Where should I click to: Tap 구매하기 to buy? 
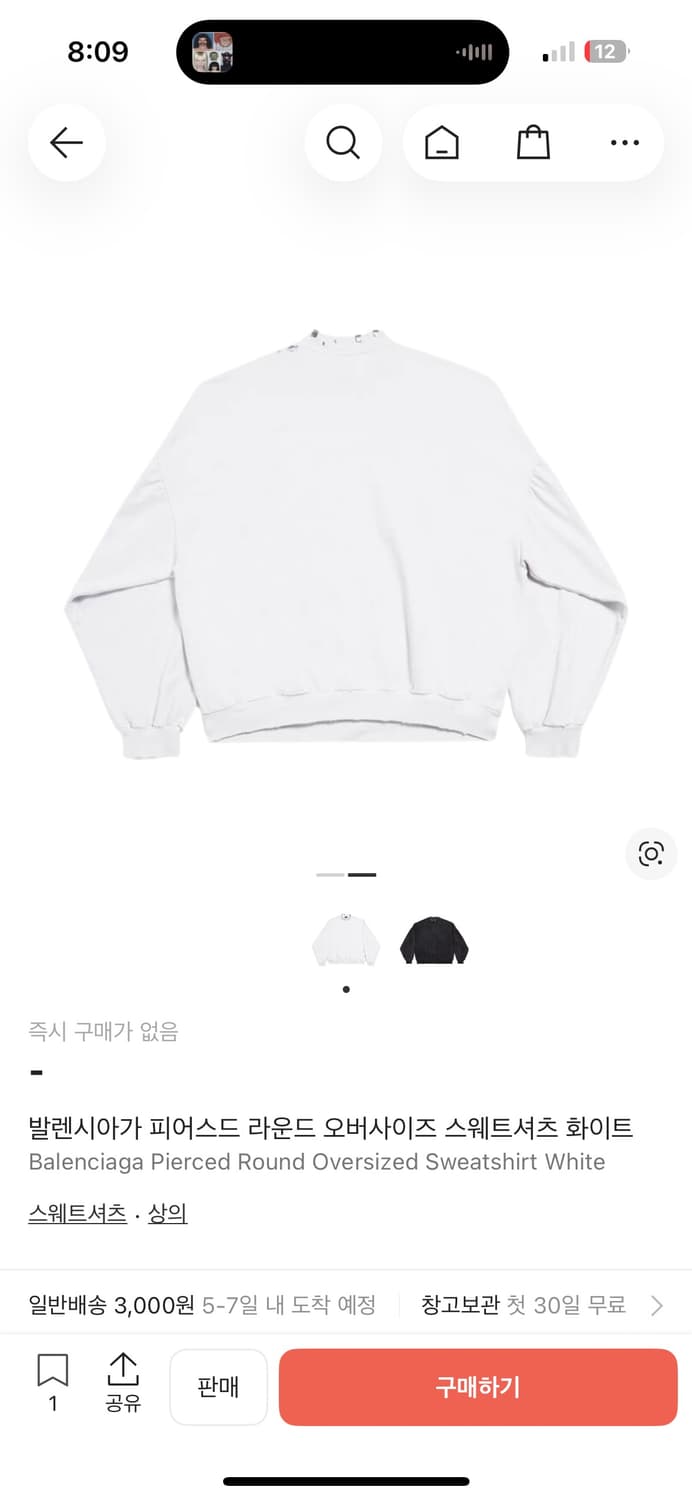[478, 1387]
